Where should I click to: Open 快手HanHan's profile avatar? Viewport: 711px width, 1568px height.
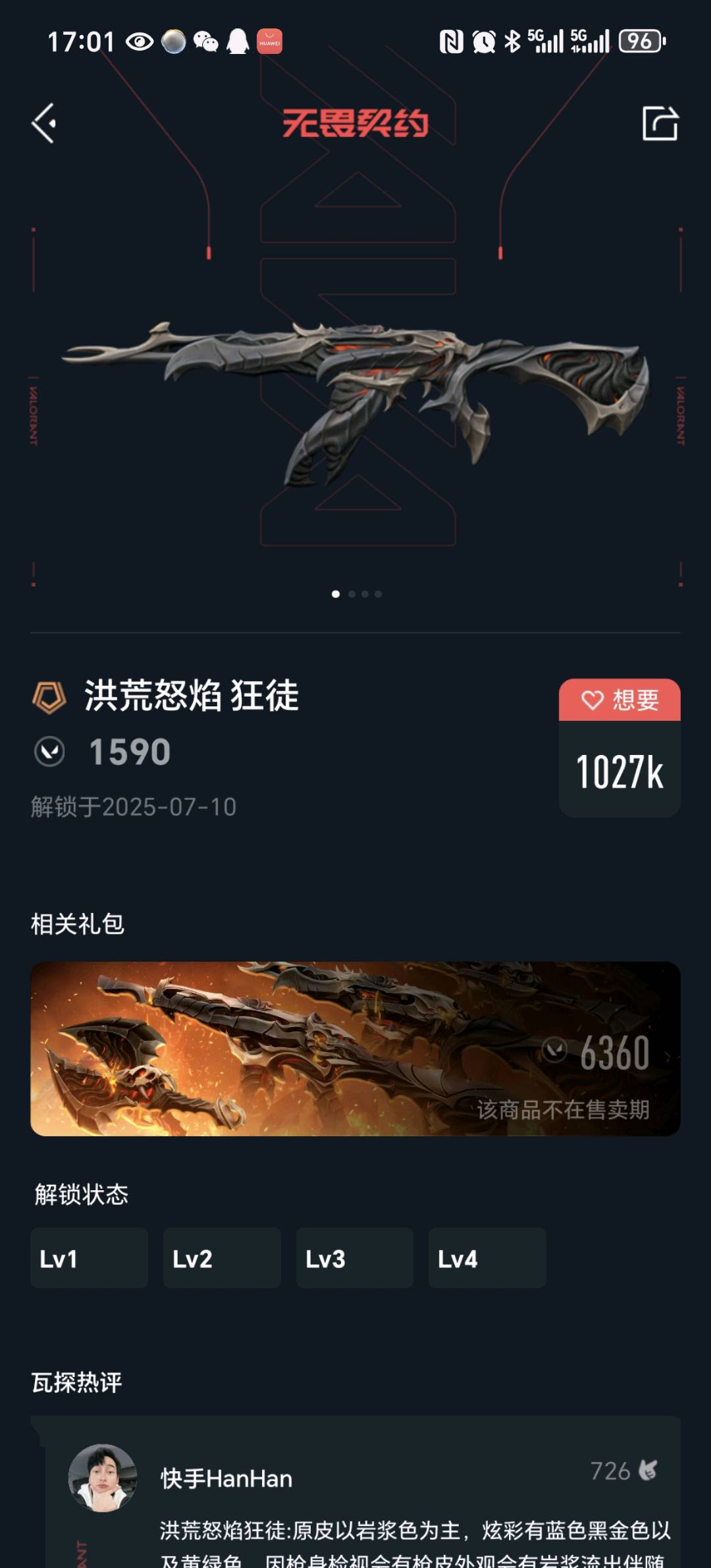(103, 1478)
